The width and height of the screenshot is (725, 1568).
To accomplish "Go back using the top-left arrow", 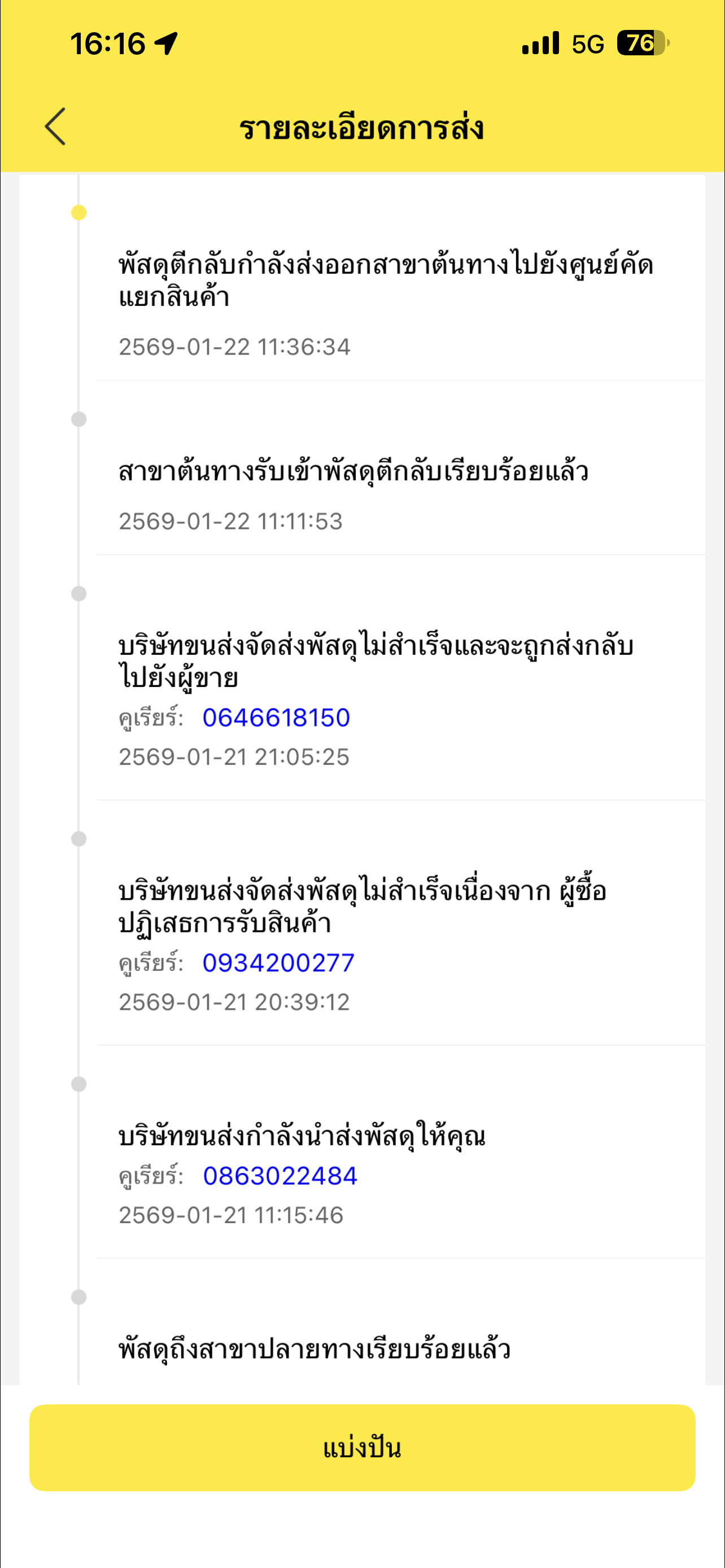I will 55,126.
